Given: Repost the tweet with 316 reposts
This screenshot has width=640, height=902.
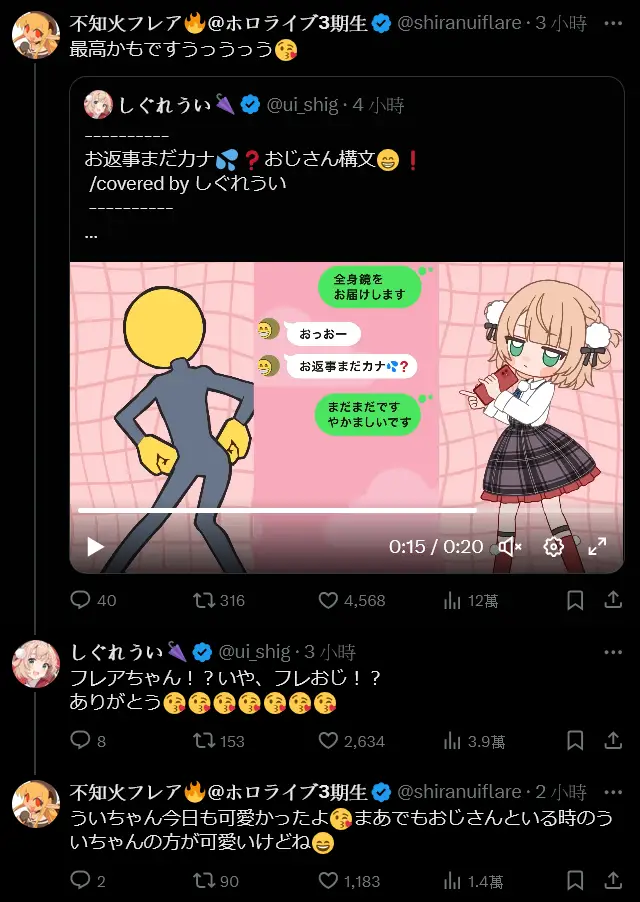Looking at the screenshot, I should pyautogui.click(x=204, y=600).
